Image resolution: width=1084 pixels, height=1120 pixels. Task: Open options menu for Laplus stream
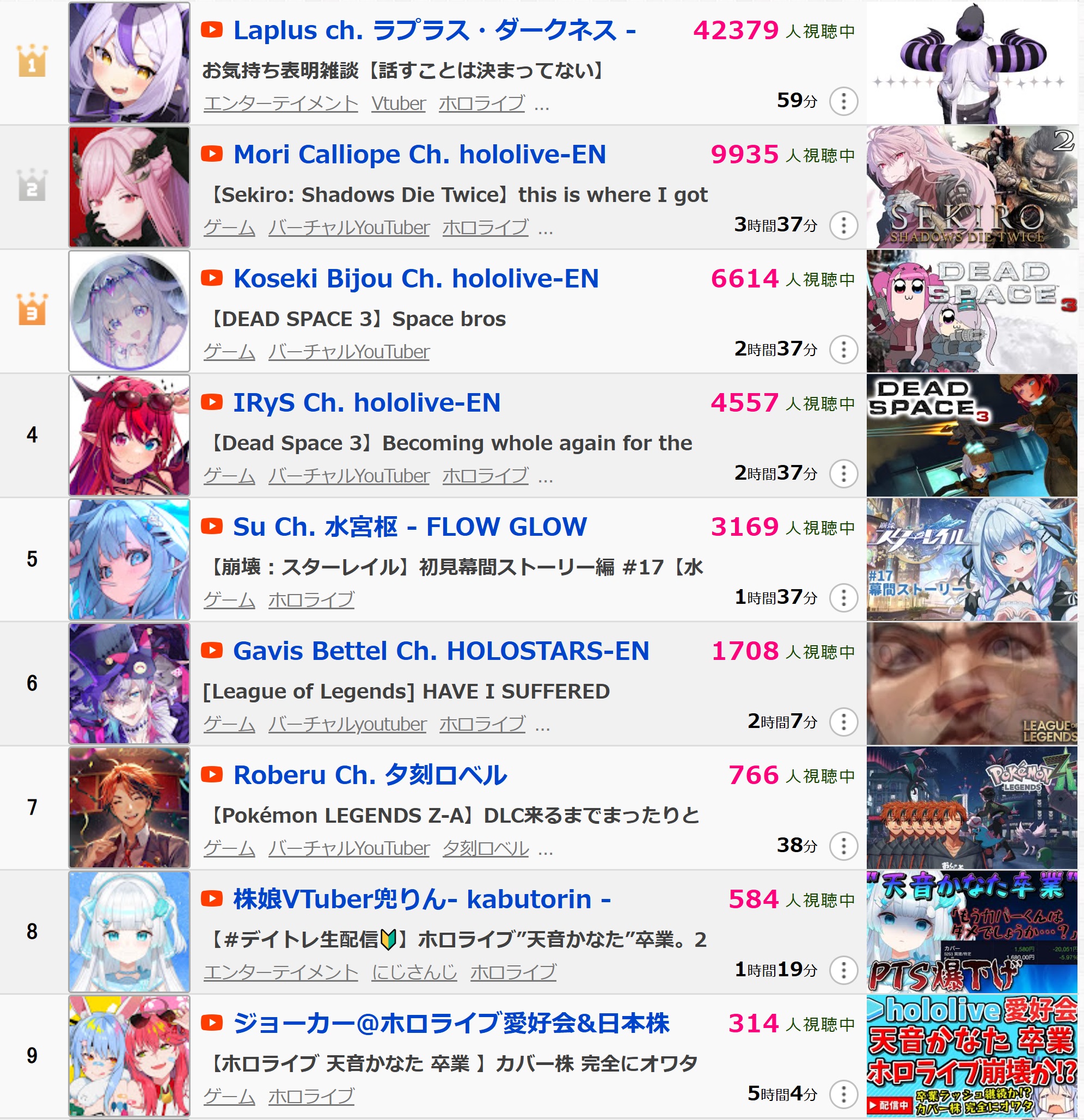843,102
